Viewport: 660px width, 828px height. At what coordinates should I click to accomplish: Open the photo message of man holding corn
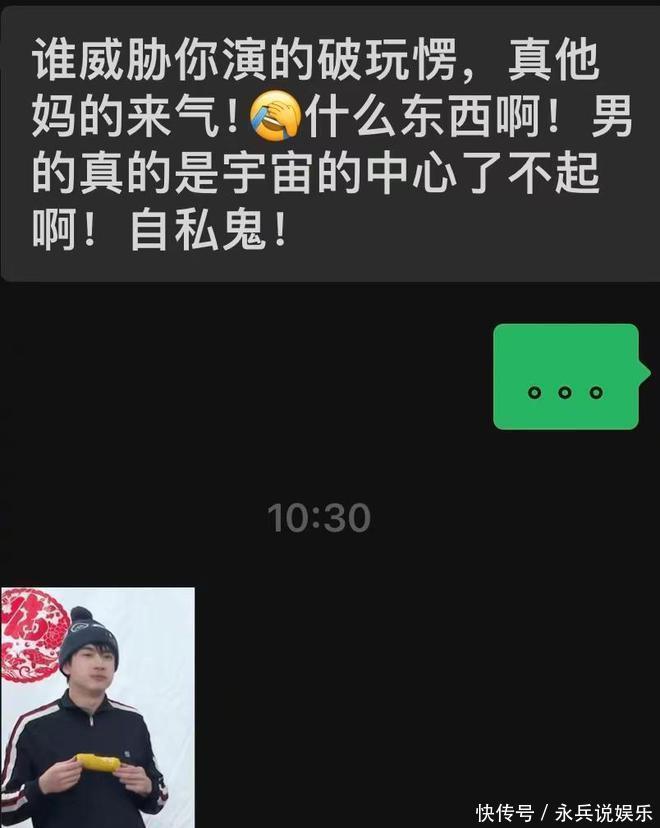point(97,707)
